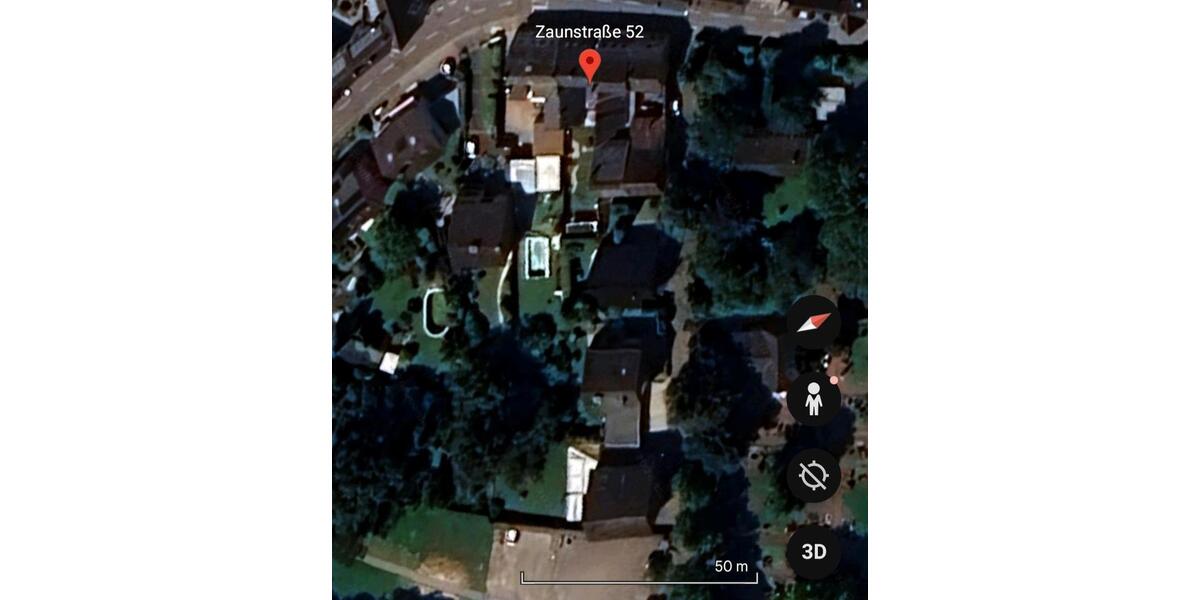Tap the crossed-out location button
Screen dimensions: 1200x600
813,475
